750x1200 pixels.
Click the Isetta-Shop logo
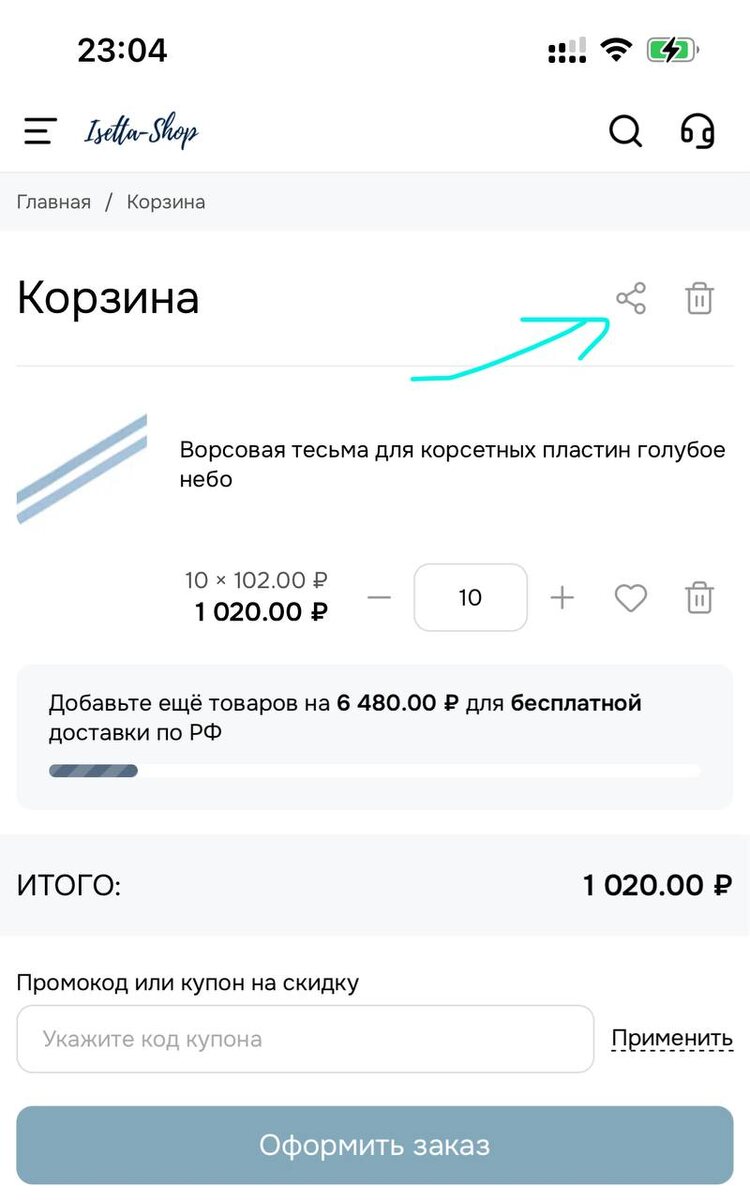[x=143, y=130]
